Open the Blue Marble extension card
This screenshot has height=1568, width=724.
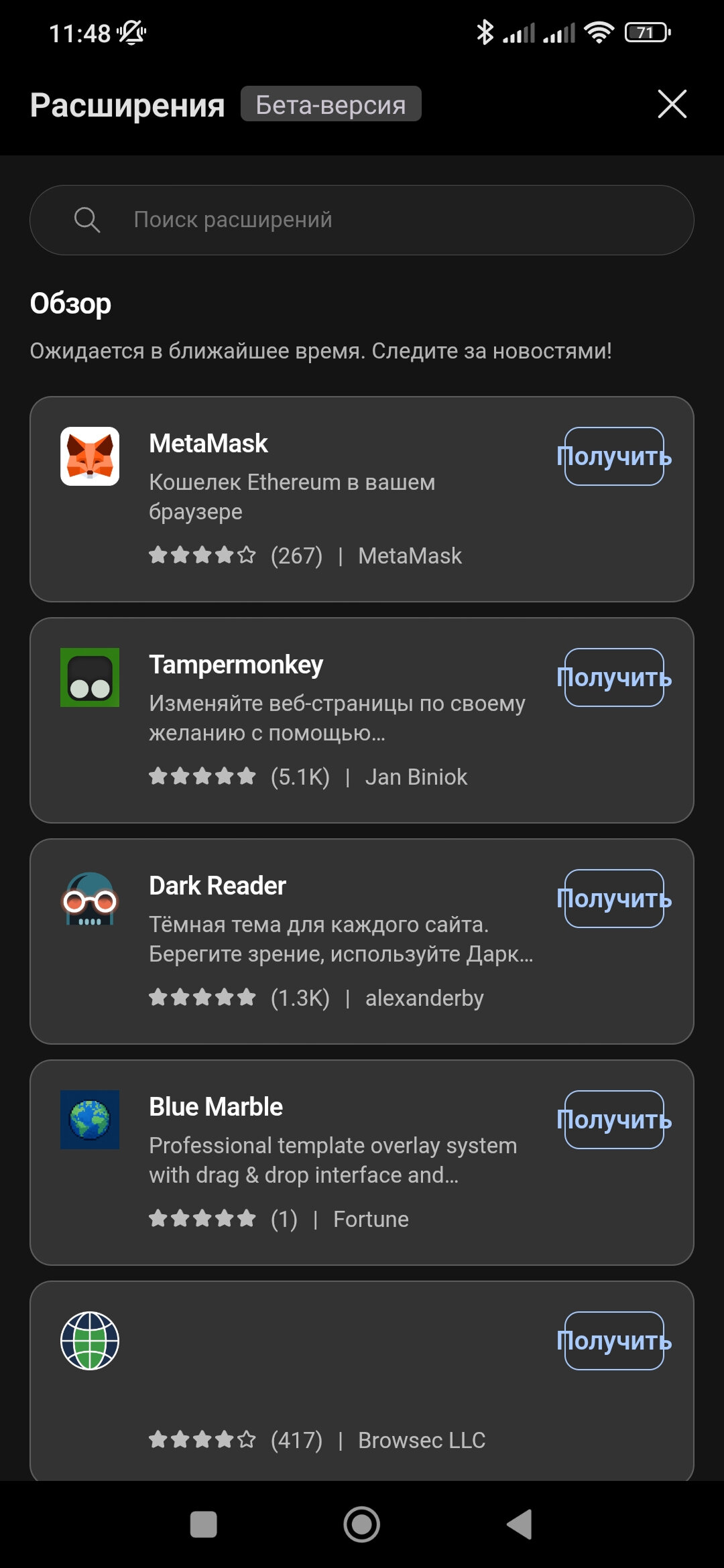(302, 1163)
